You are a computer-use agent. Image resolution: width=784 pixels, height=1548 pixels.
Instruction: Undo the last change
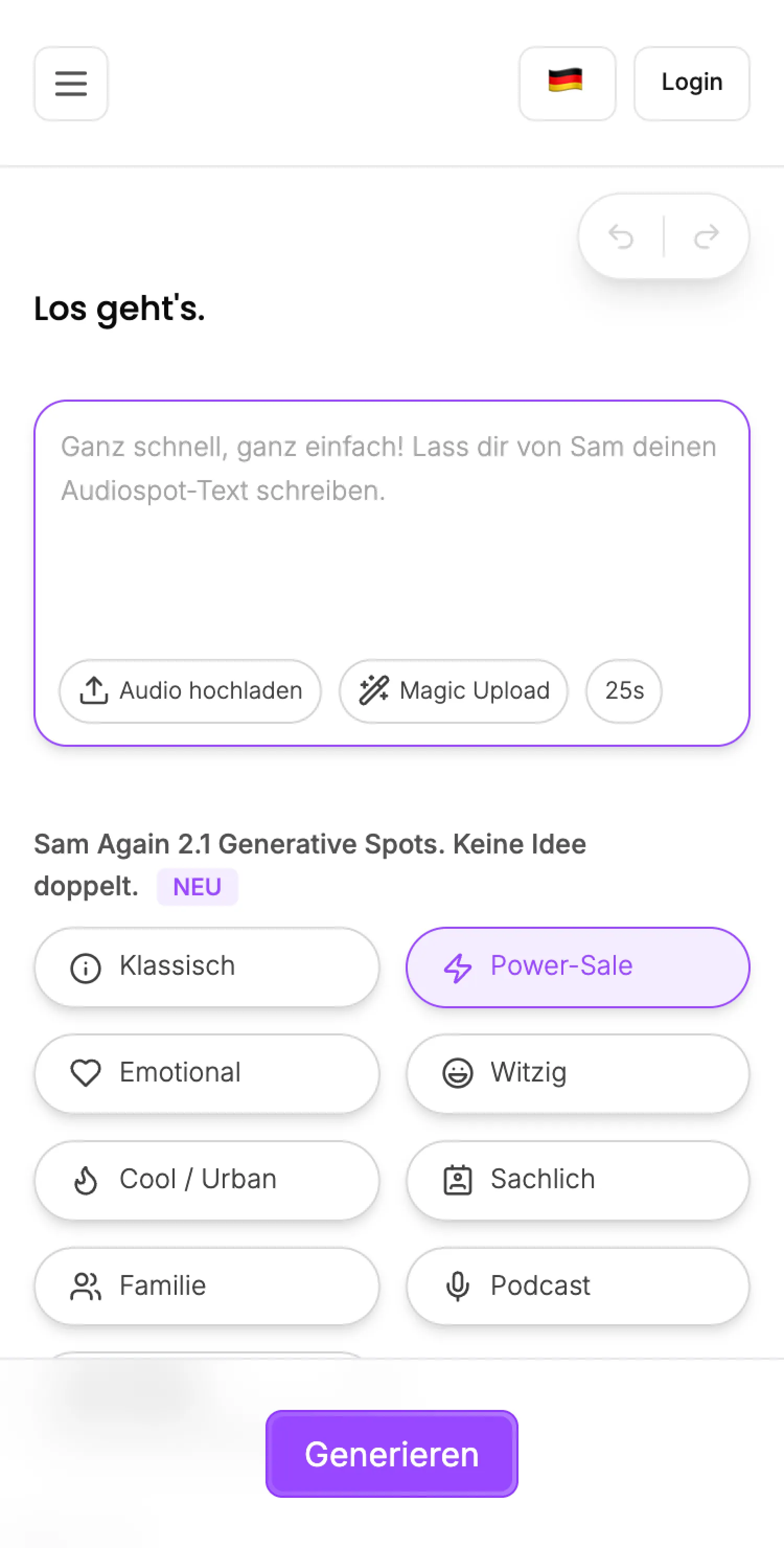(621, 236)
